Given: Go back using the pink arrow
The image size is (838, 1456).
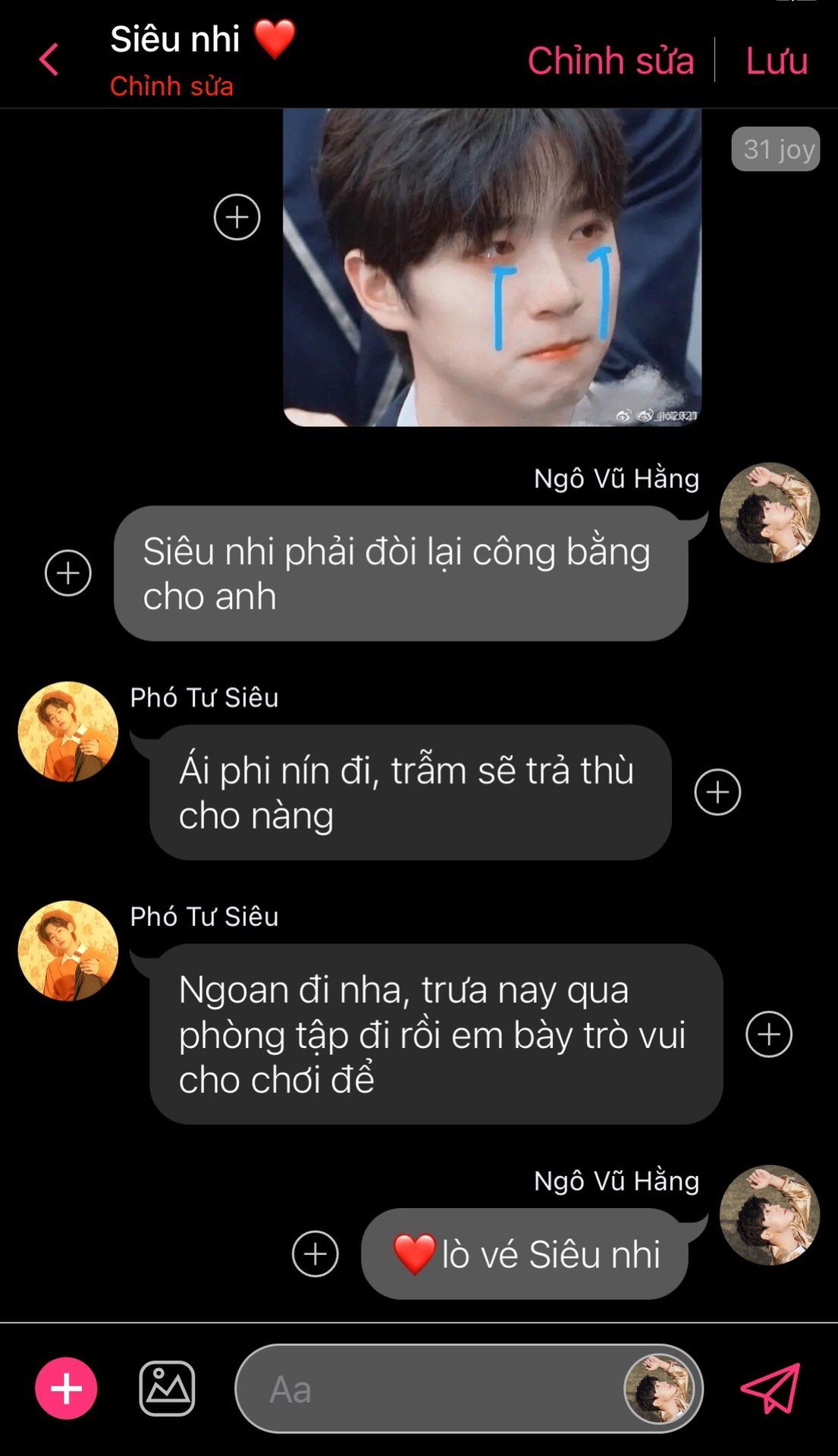Looking at the screenshot, I should tap(49, 59).
